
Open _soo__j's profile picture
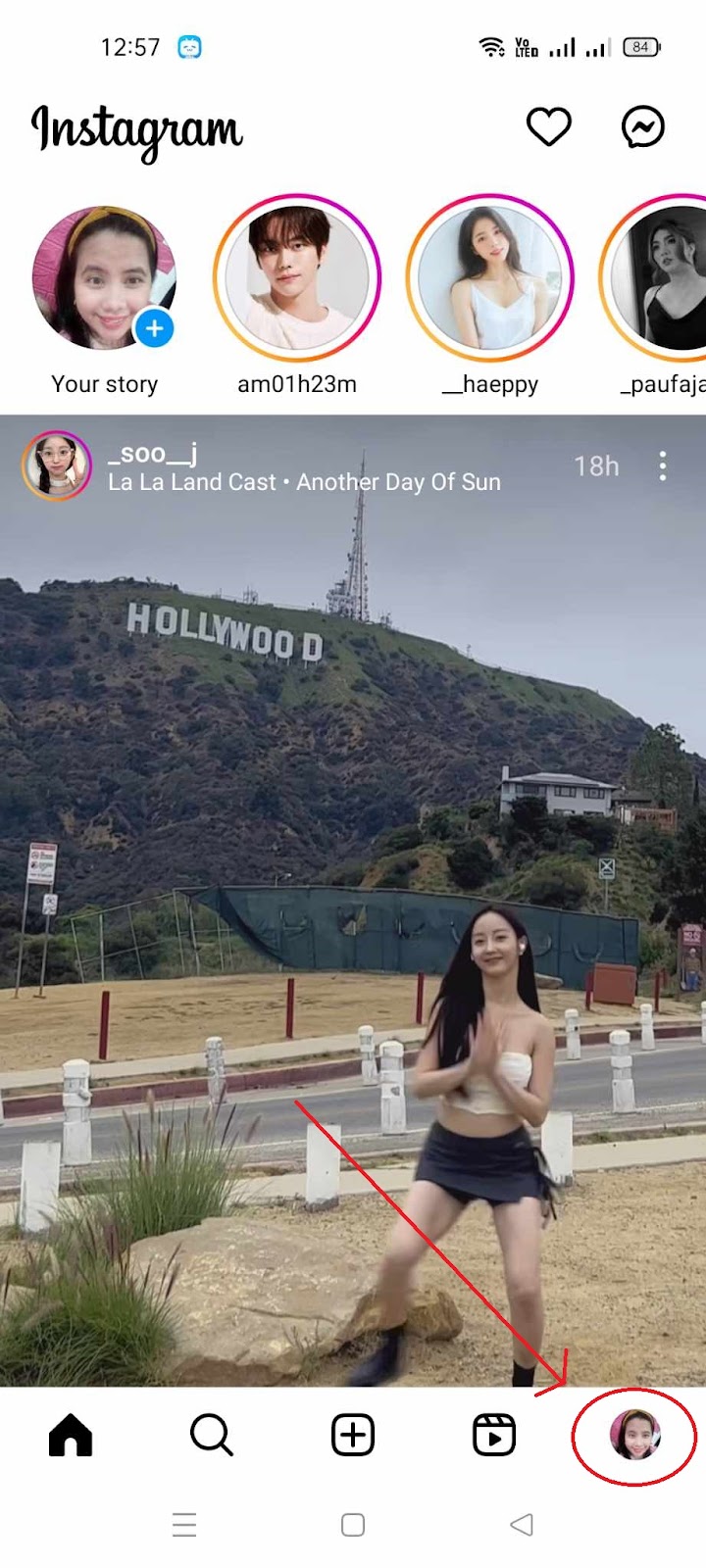click(x=56, y=466)
